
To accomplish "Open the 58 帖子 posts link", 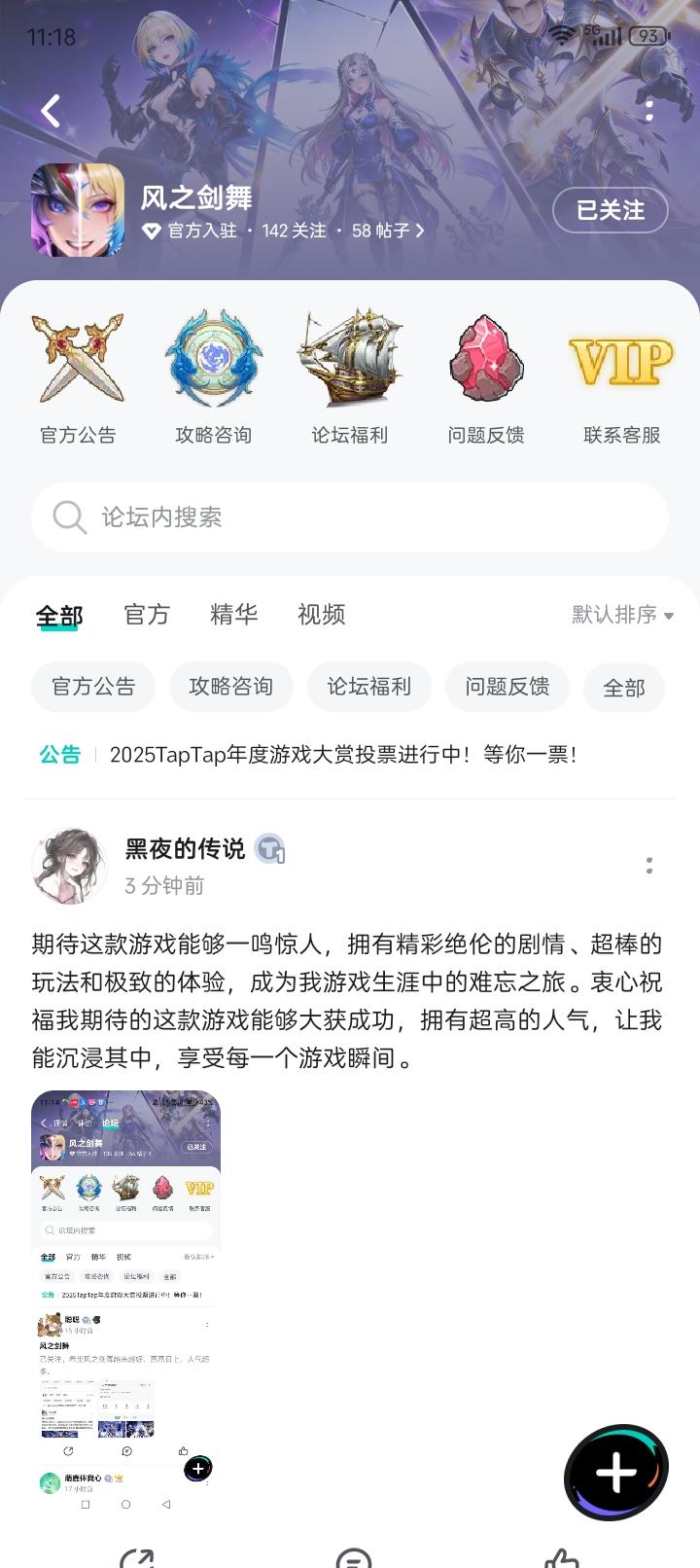I will click(388, 231).
